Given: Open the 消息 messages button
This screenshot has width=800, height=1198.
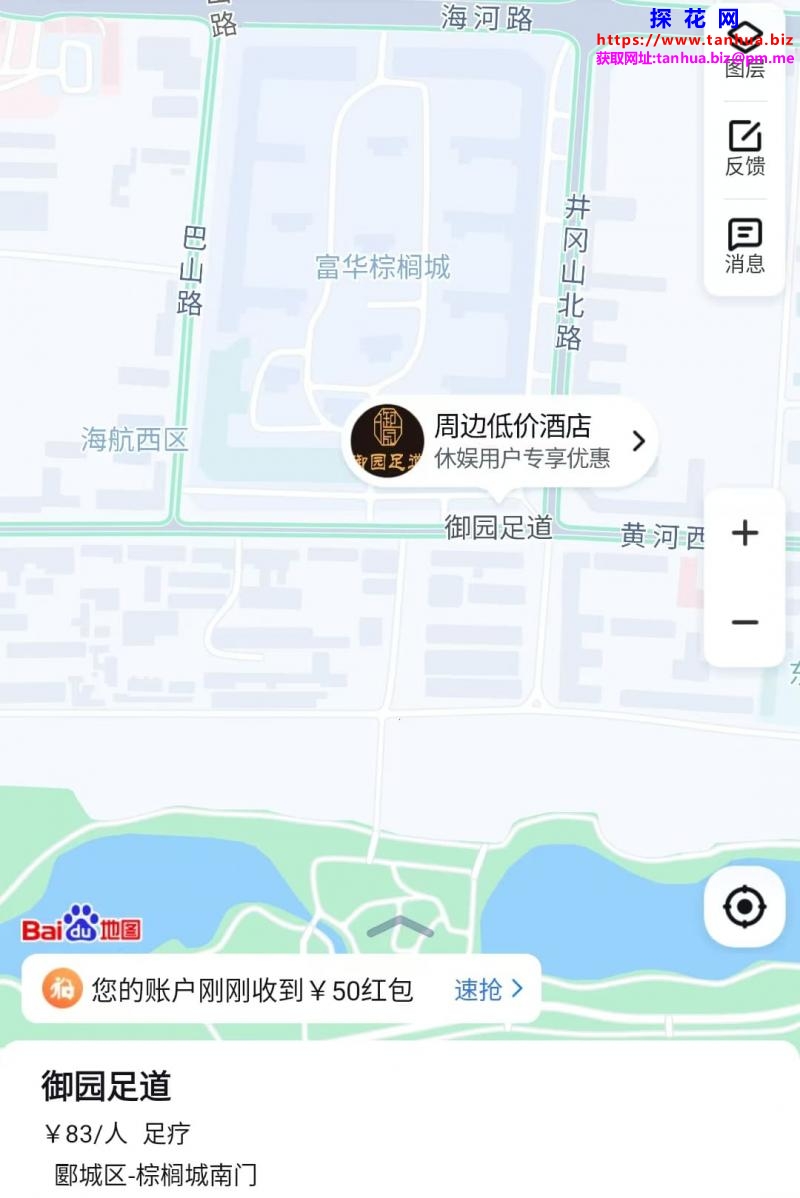Looking at the screenshot, I should click(x=745, y=246).
